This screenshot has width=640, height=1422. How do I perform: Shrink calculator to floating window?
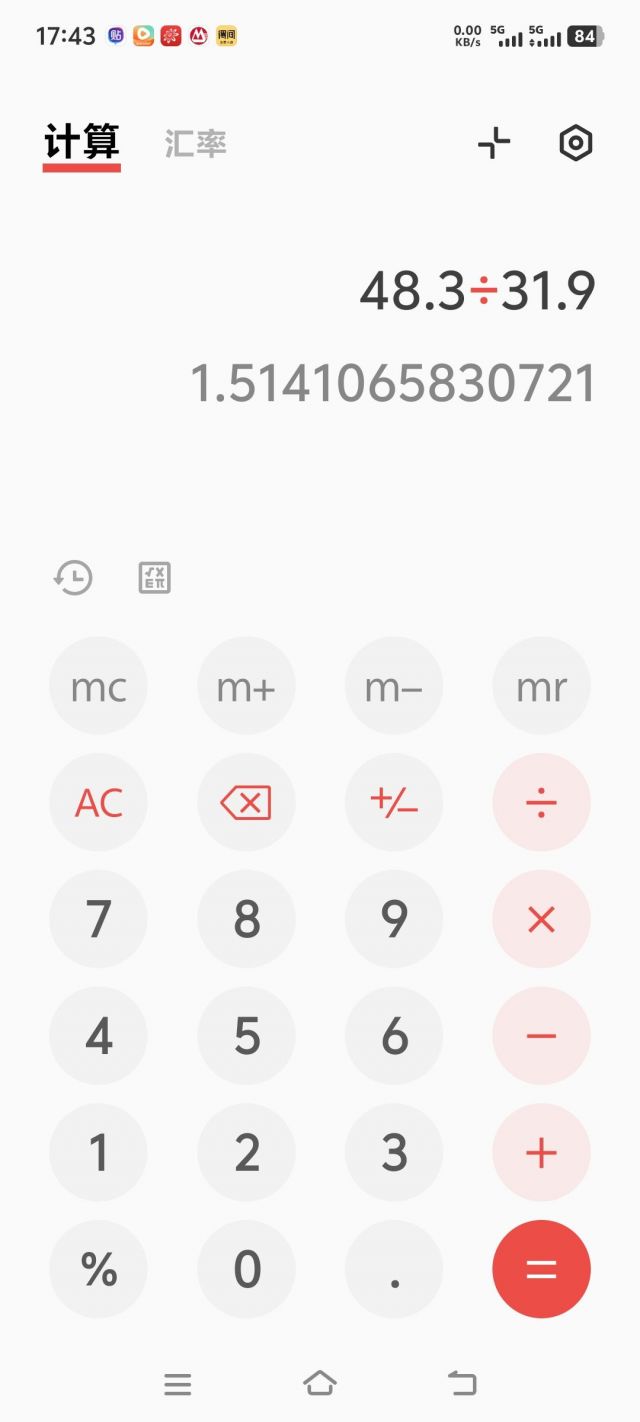click(x=494, y=144)
